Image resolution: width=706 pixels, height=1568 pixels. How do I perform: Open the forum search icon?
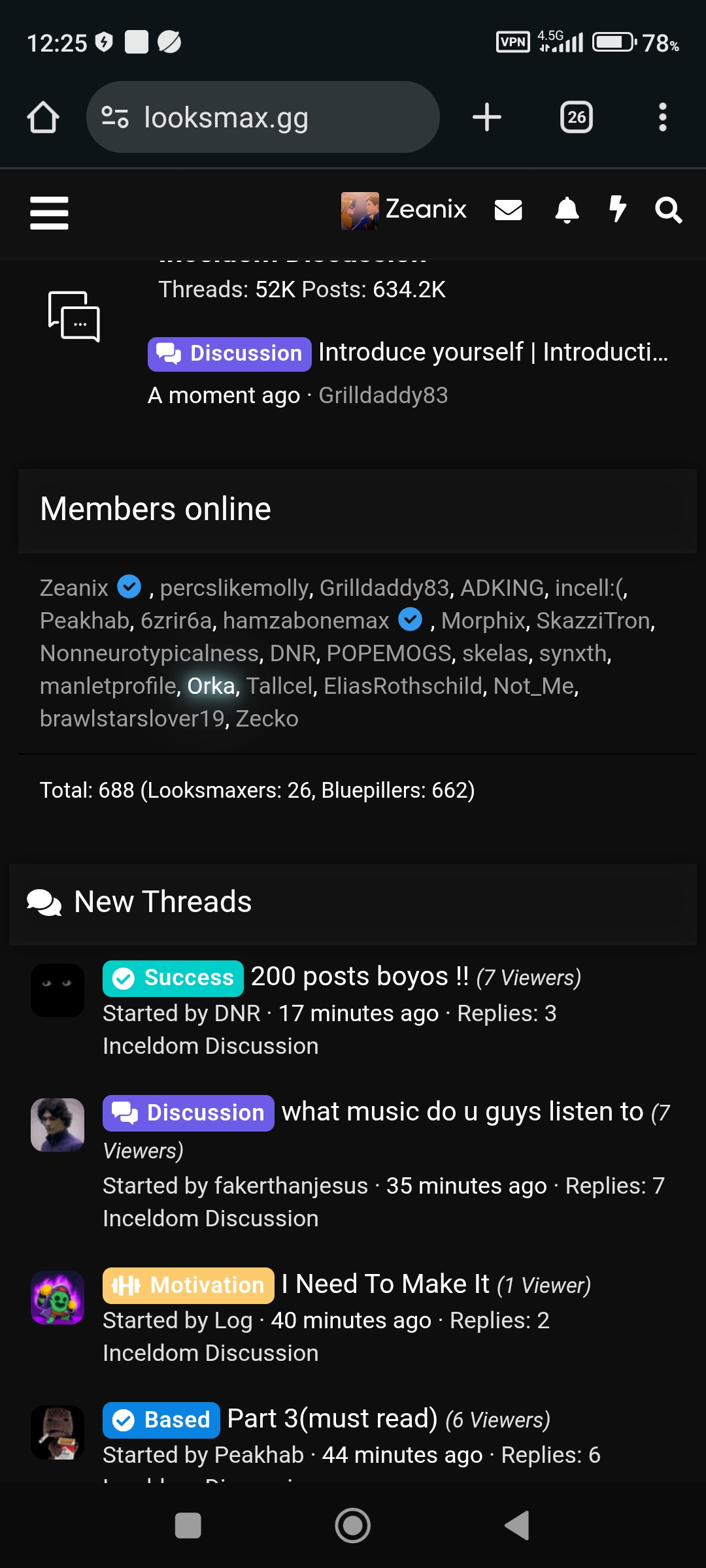coord(668,210)
